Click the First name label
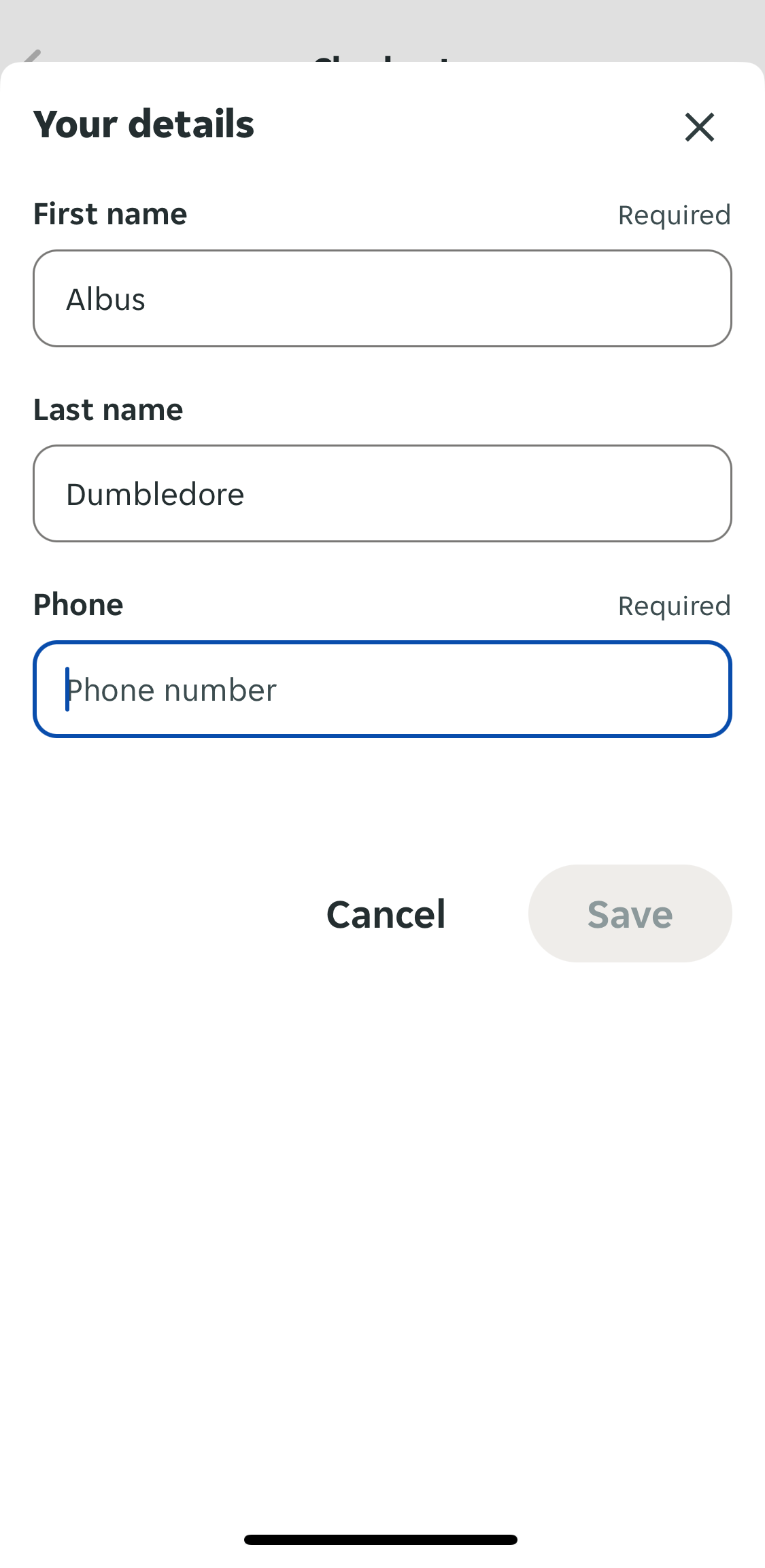 pyautogui.click(x=109, y=213)
